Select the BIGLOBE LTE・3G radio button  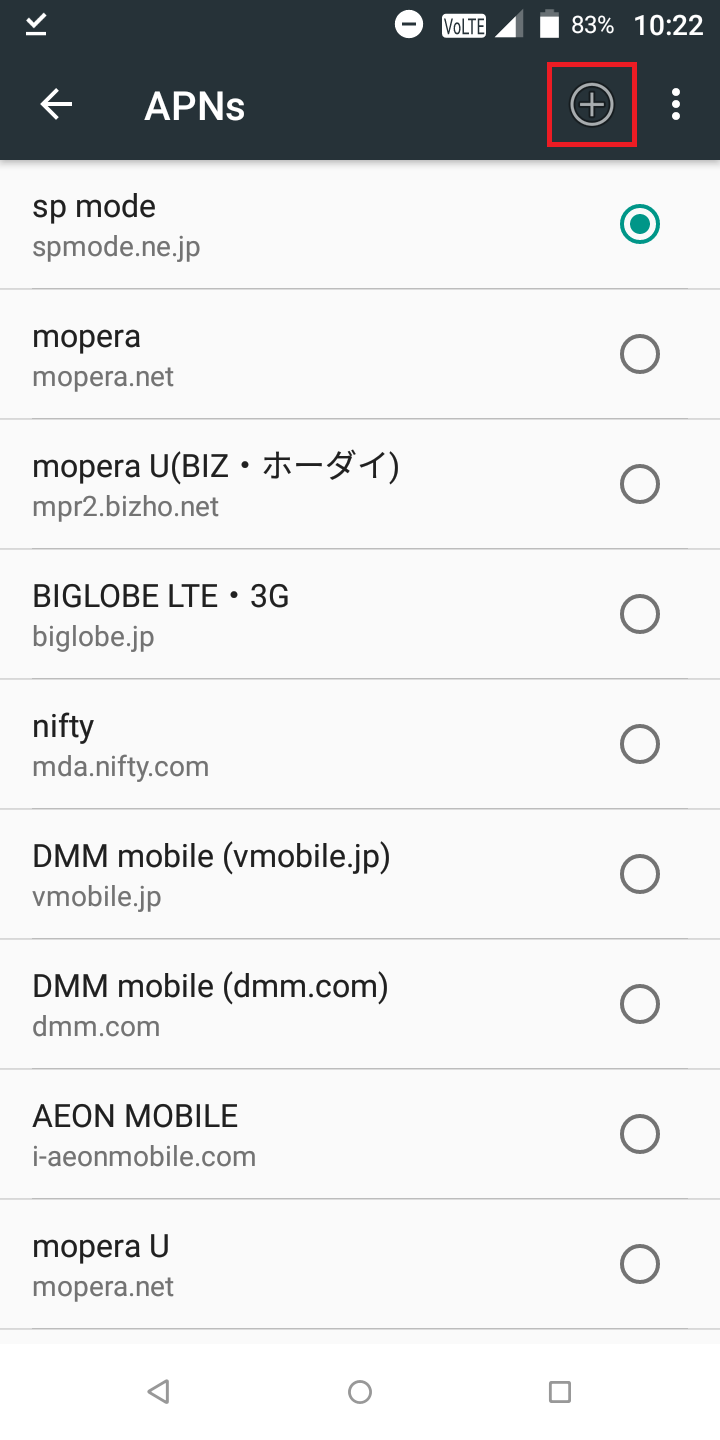pos(640,614)
